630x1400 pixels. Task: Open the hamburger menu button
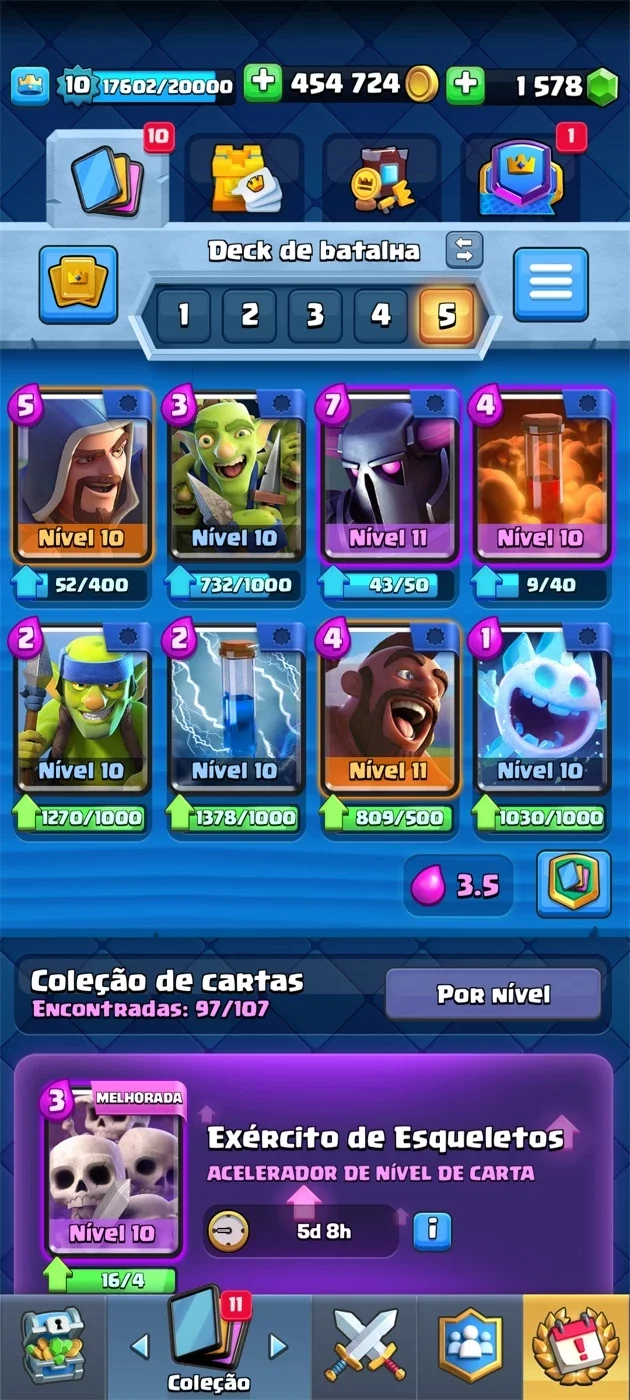pos(550,285)
